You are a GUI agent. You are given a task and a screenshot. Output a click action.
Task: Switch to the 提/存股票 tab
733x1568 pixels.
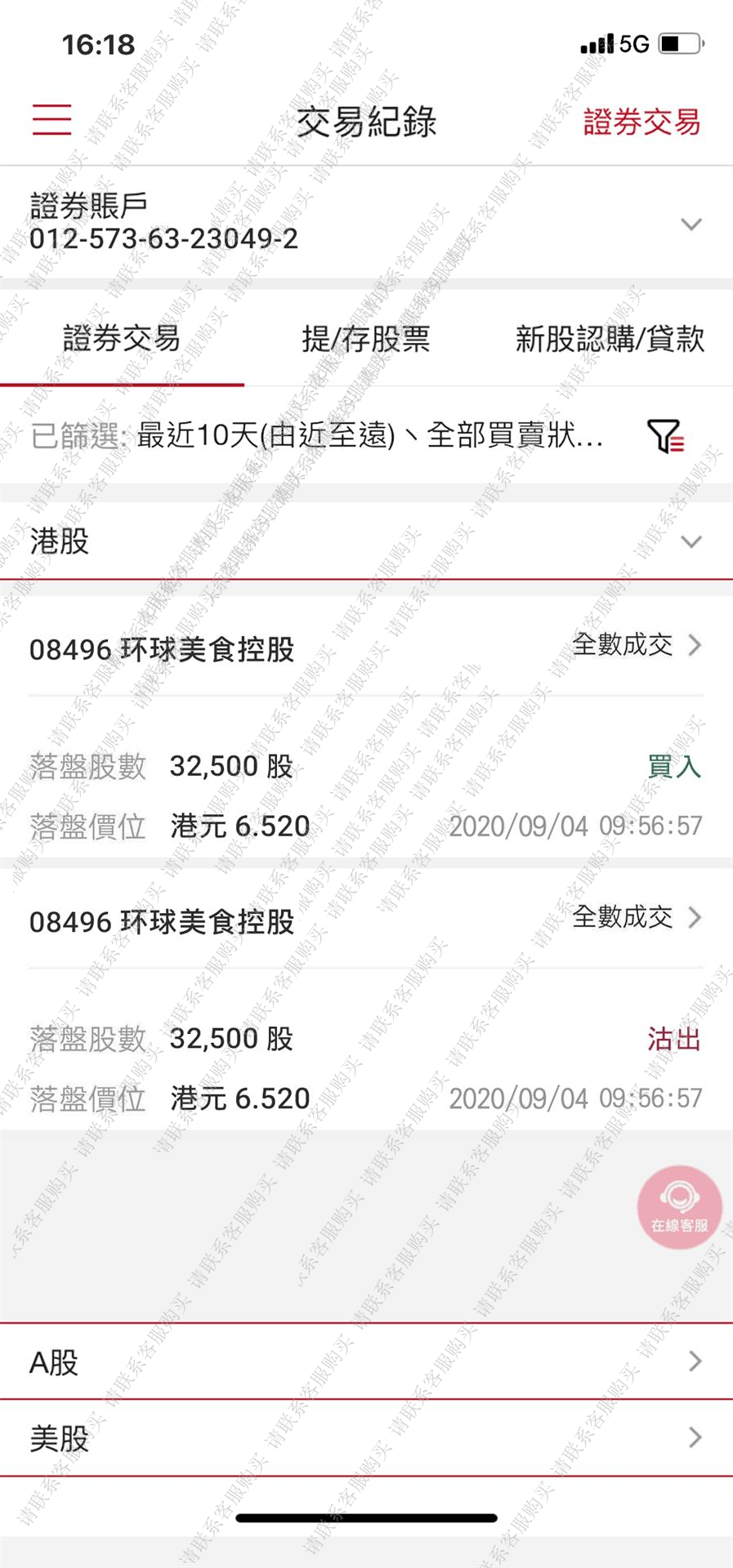pos(365,339)
